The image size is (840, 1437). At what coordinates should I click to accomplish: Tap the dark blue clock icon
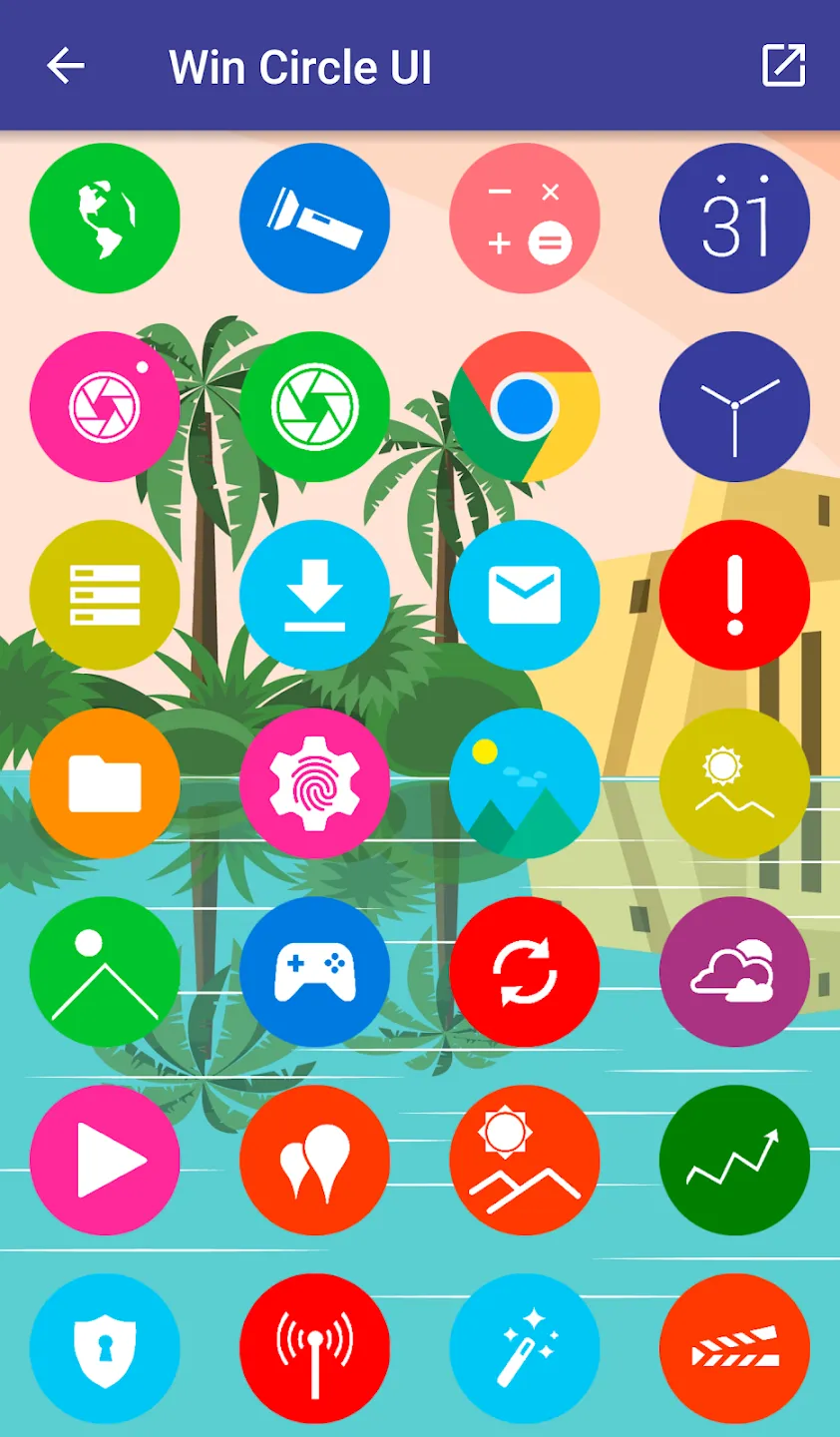click(734, 407)
